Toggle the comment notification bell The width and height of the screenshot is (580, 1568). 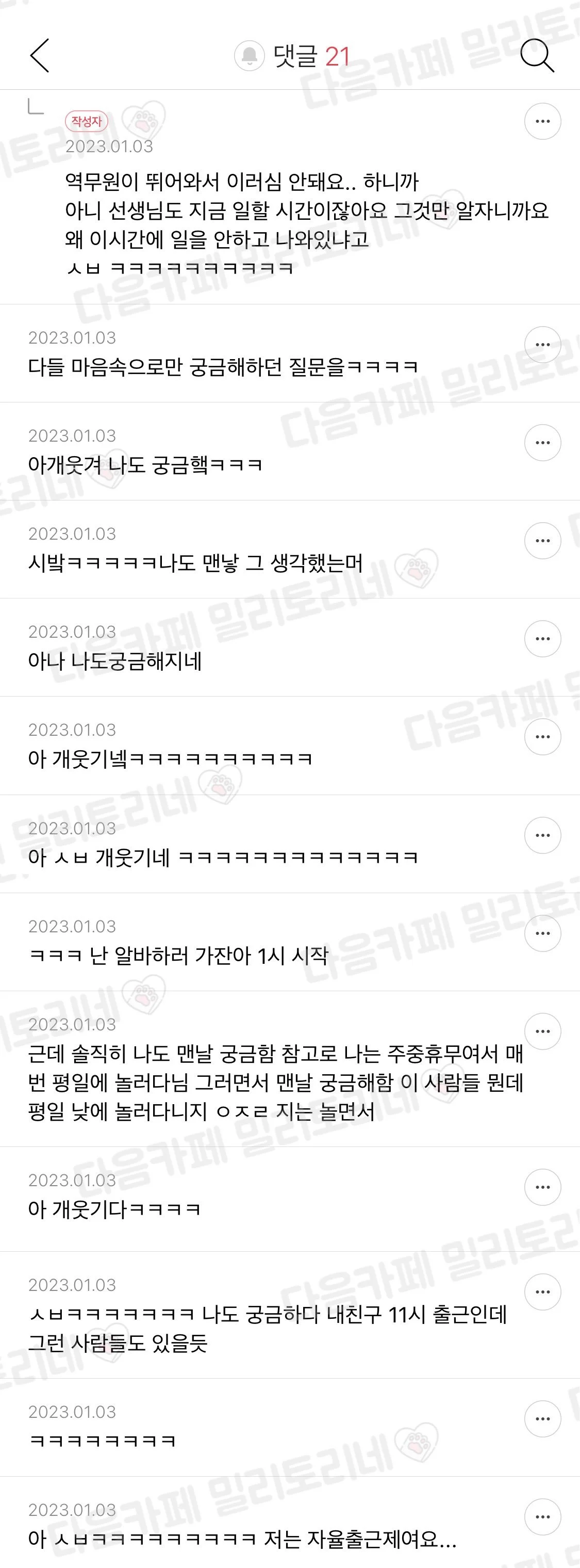pos(249,56)
